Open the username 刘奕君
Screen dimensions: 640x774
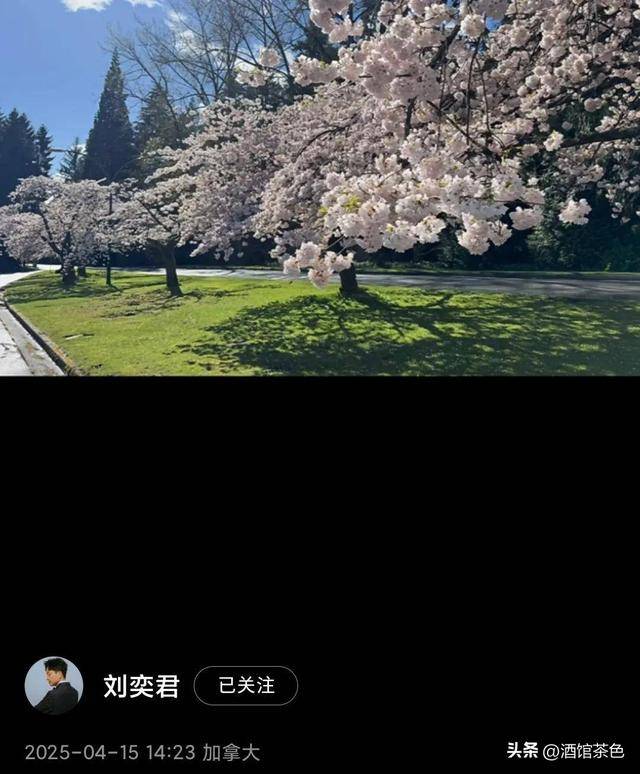141,686
